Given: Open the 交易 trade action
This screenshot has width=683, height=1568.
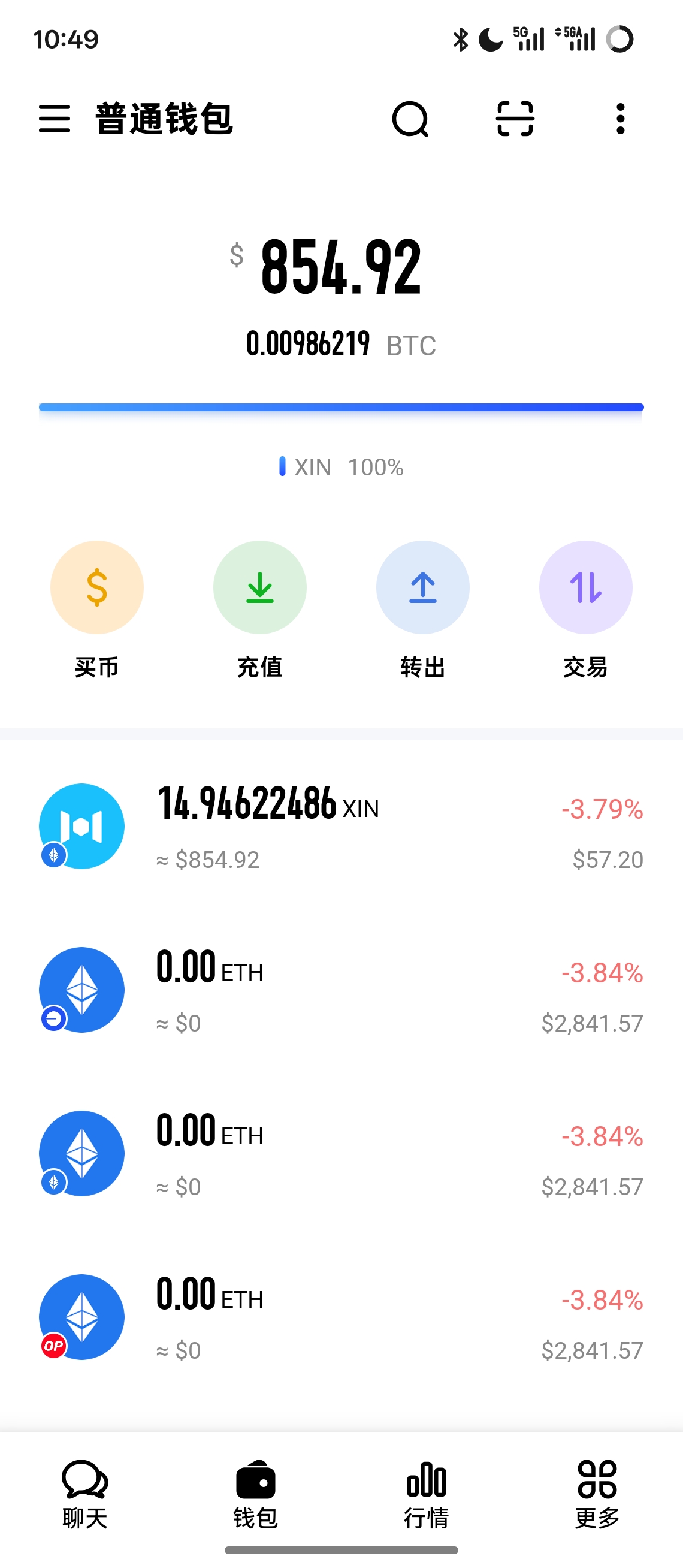Looking at the screenshot, I should click(x=585, y=609).
